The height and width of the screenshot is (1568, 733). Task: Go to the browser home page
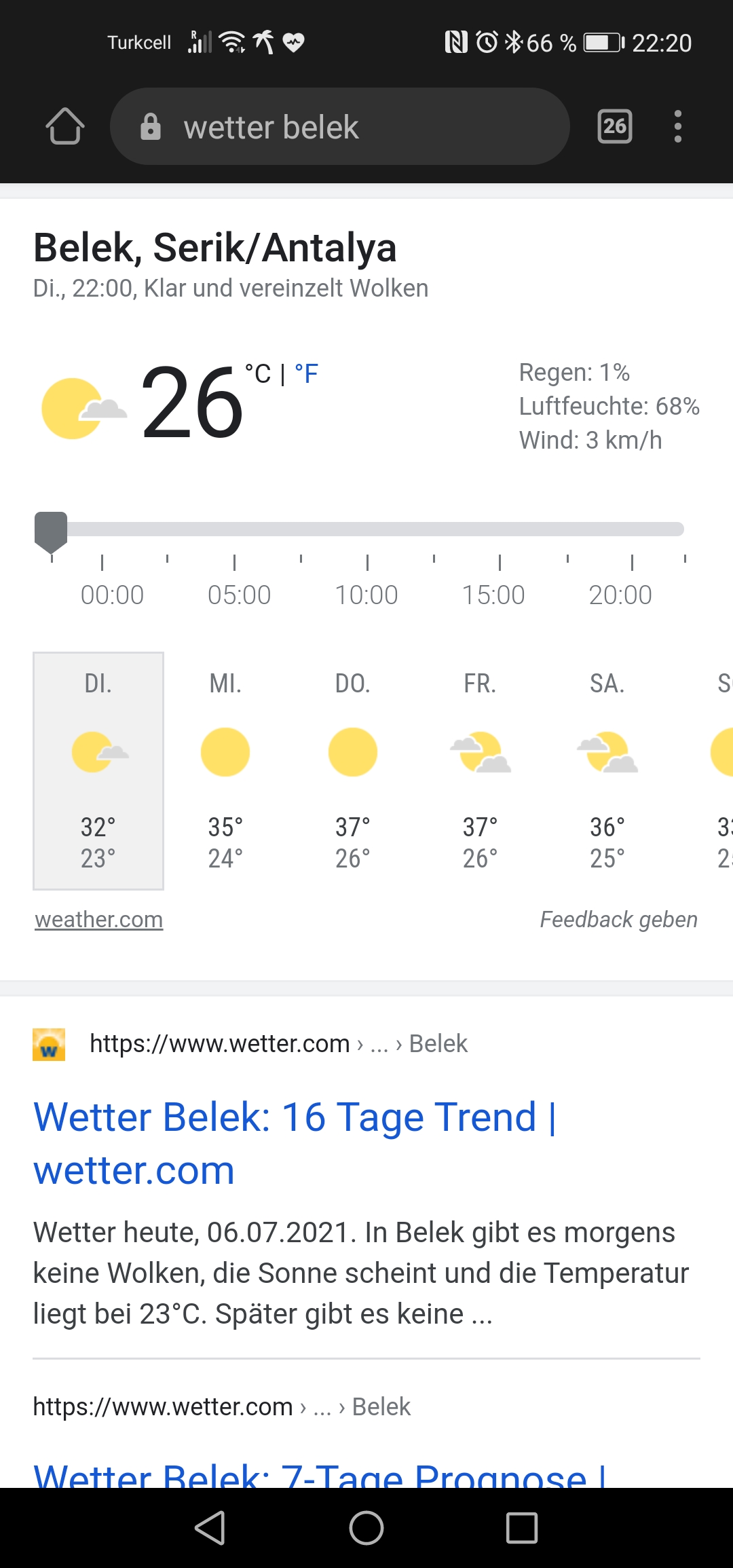(64, 126)
